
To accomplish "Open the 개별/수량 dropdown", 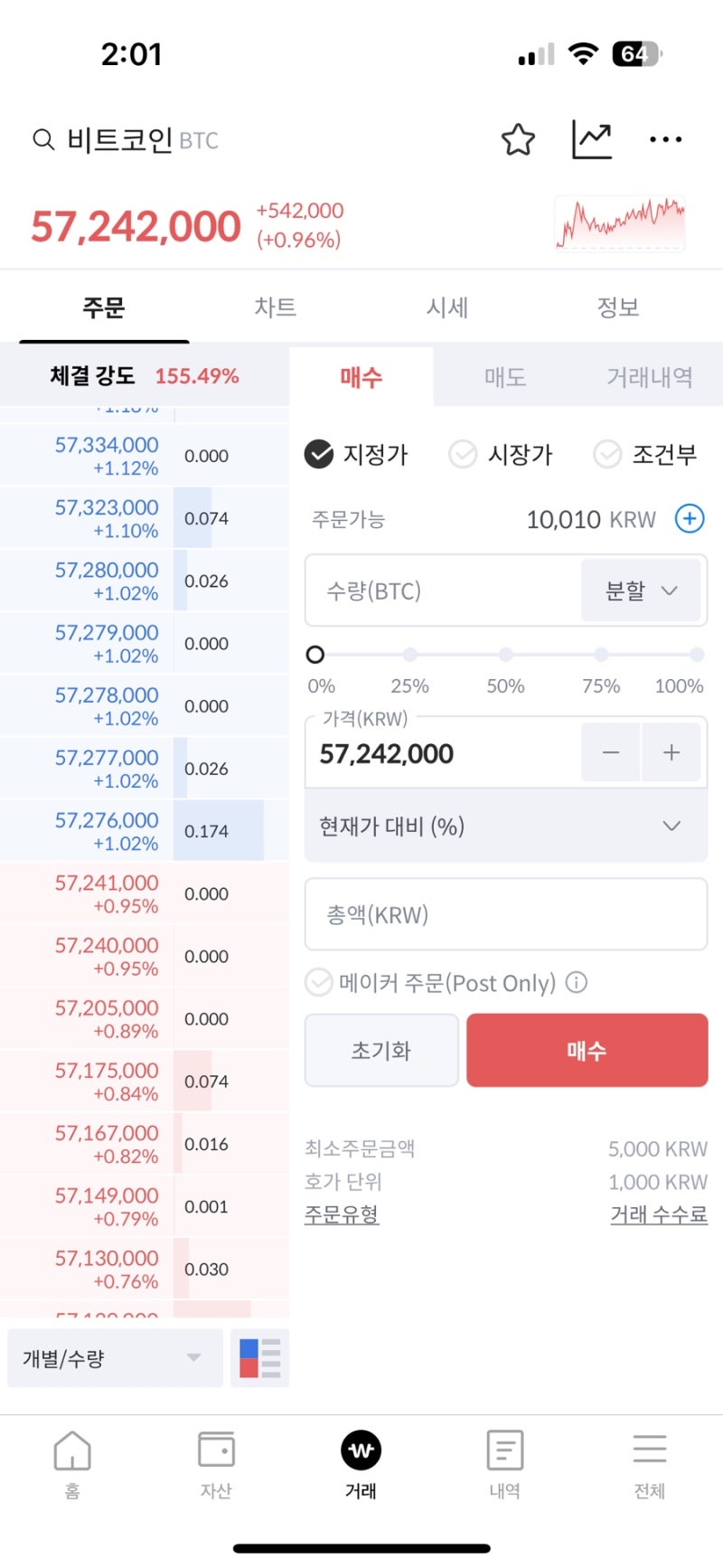I will pos(113,1357).
